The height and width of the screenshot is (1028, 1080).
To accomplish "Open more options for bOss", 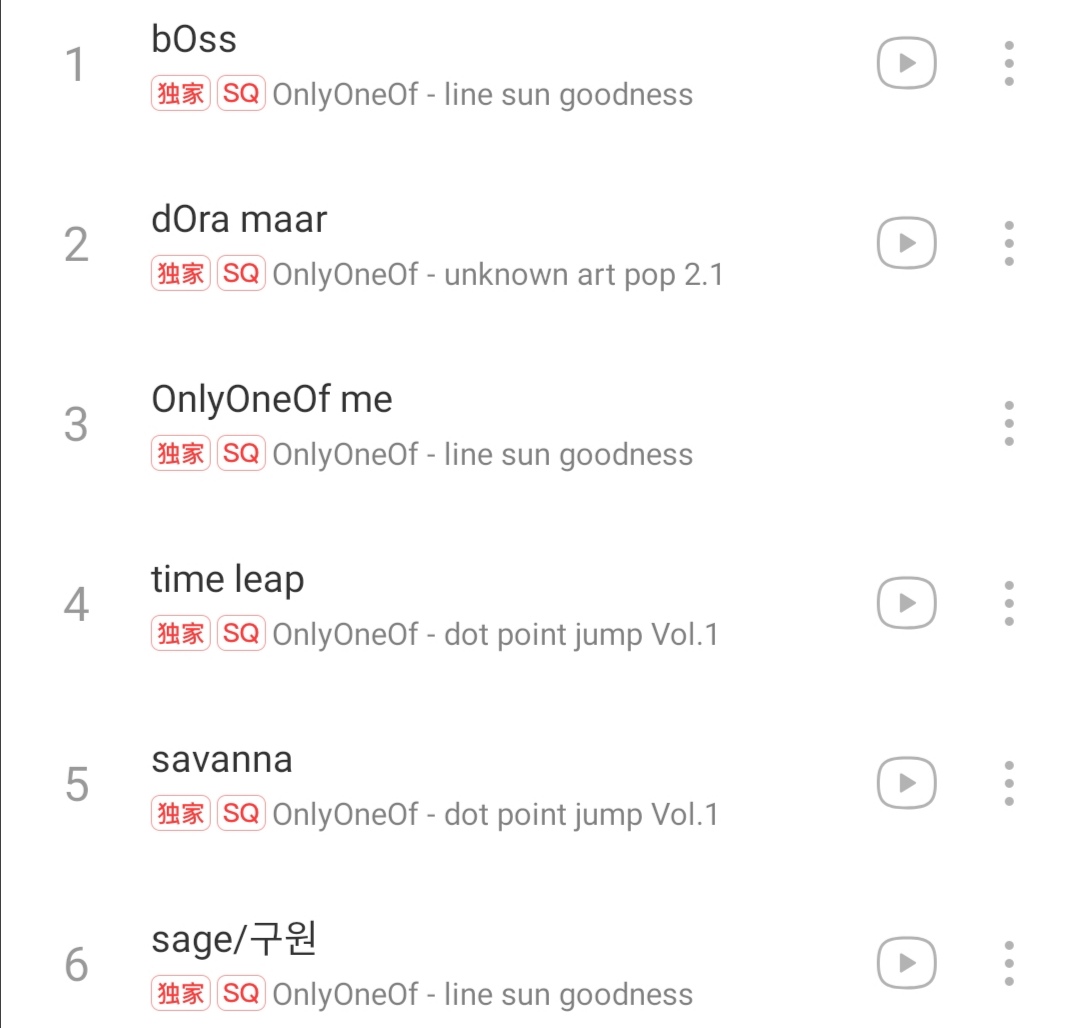I will (x=1009, y=64).
